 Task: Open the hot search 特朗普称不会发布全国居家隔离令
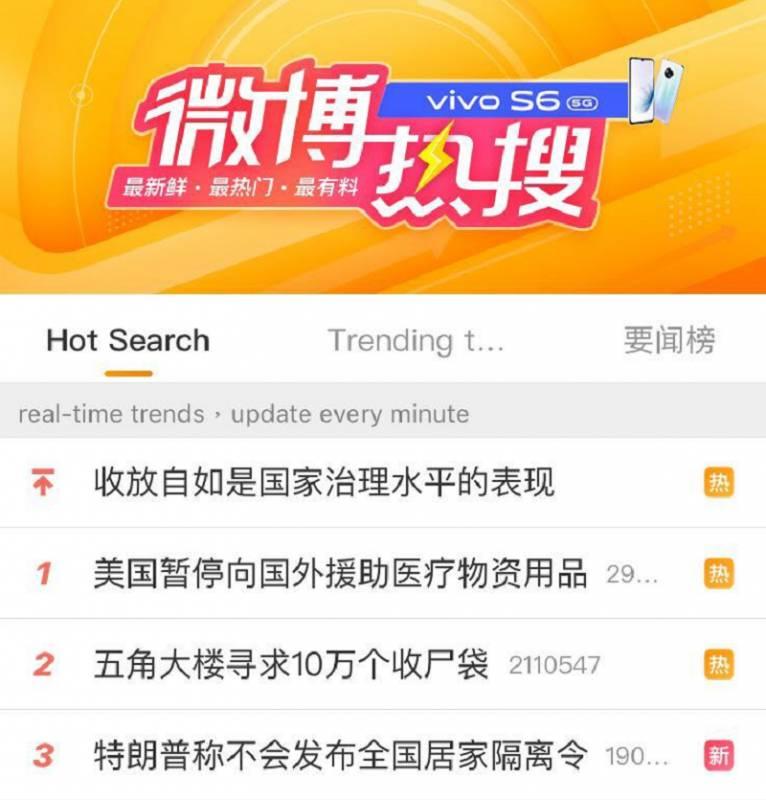pyautogui.click(x=340, y=755)
